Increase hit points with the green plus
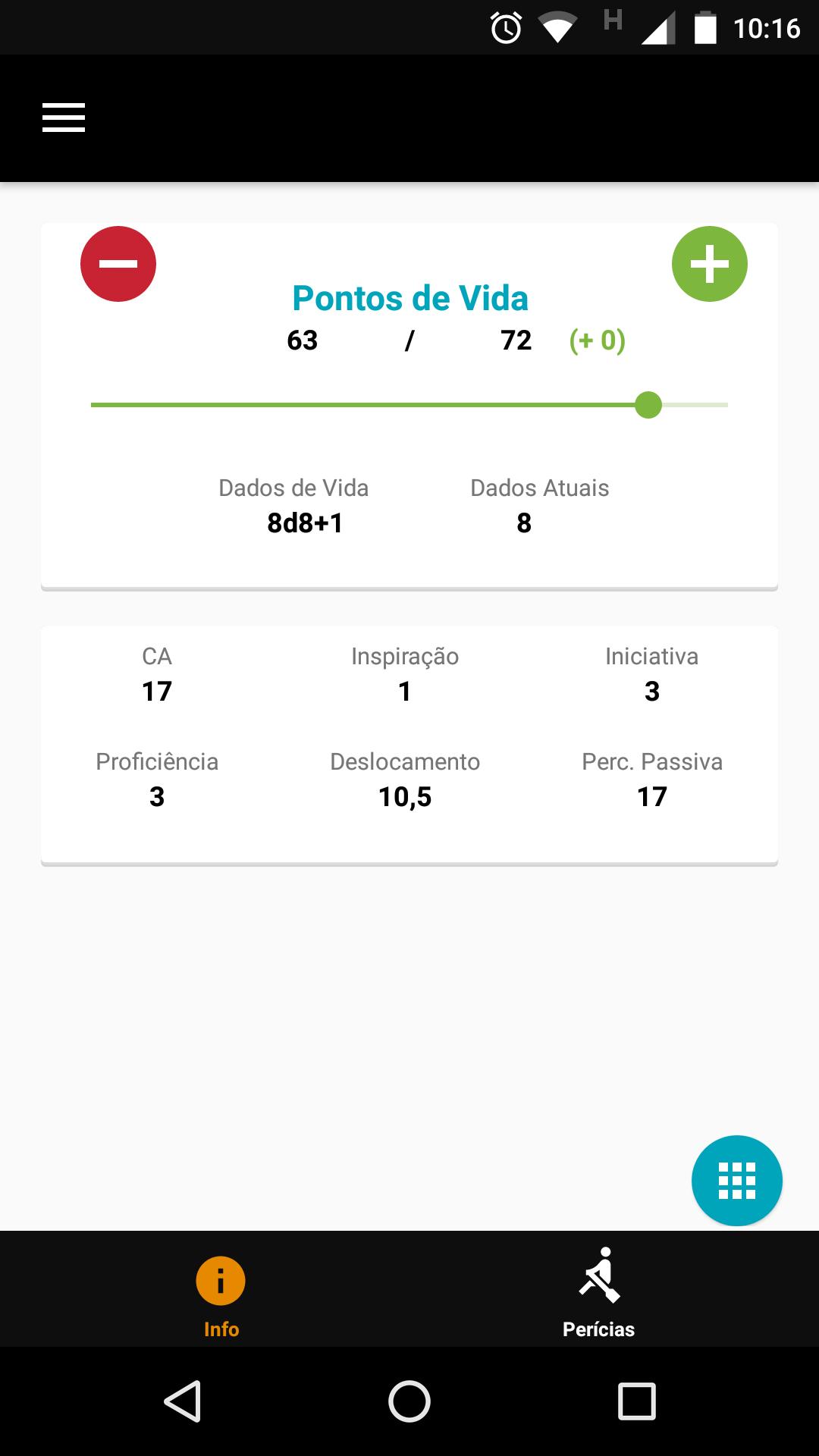This screenshot has height=1456, width=819. click(709, 264)
